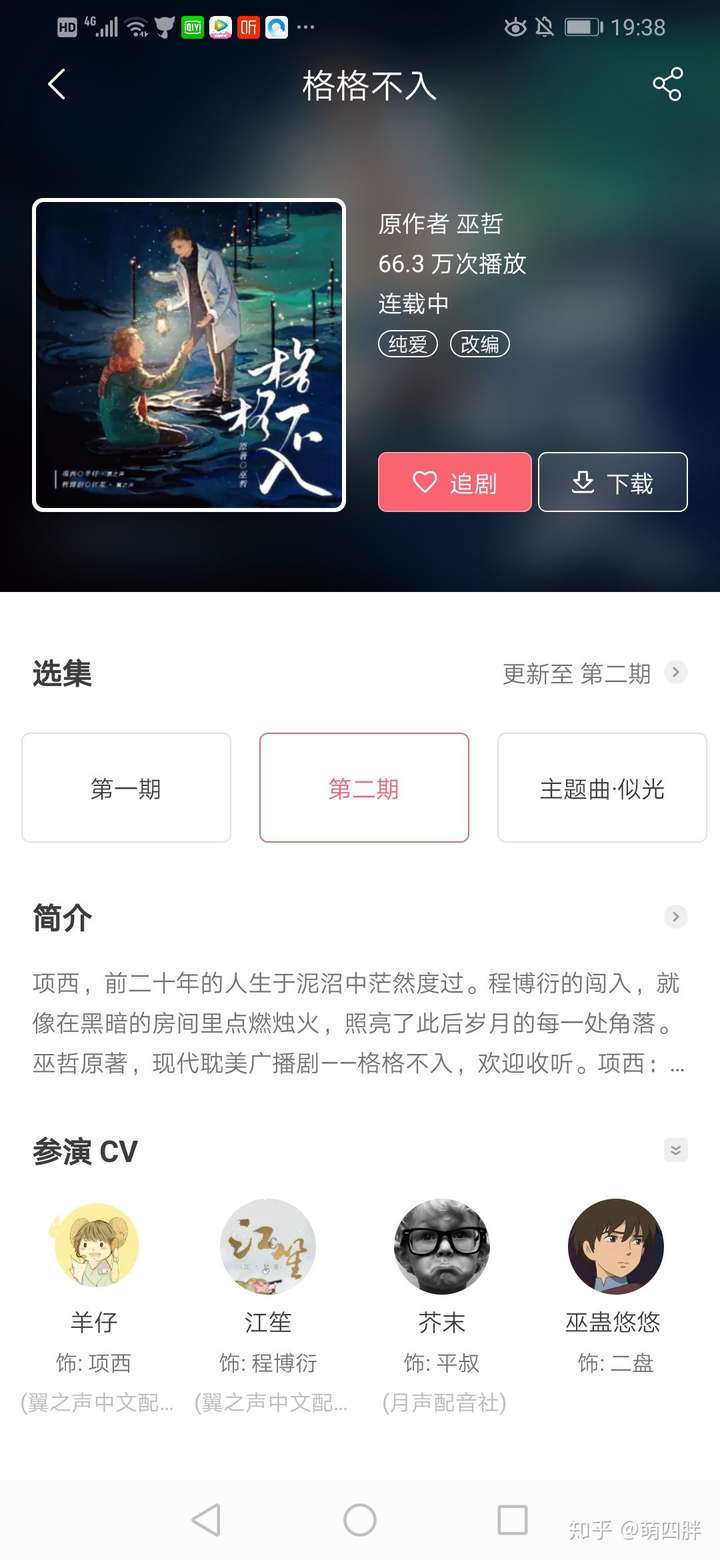
Task: Tap the download icon next to 下载
Action: click(x=582, y=482)
